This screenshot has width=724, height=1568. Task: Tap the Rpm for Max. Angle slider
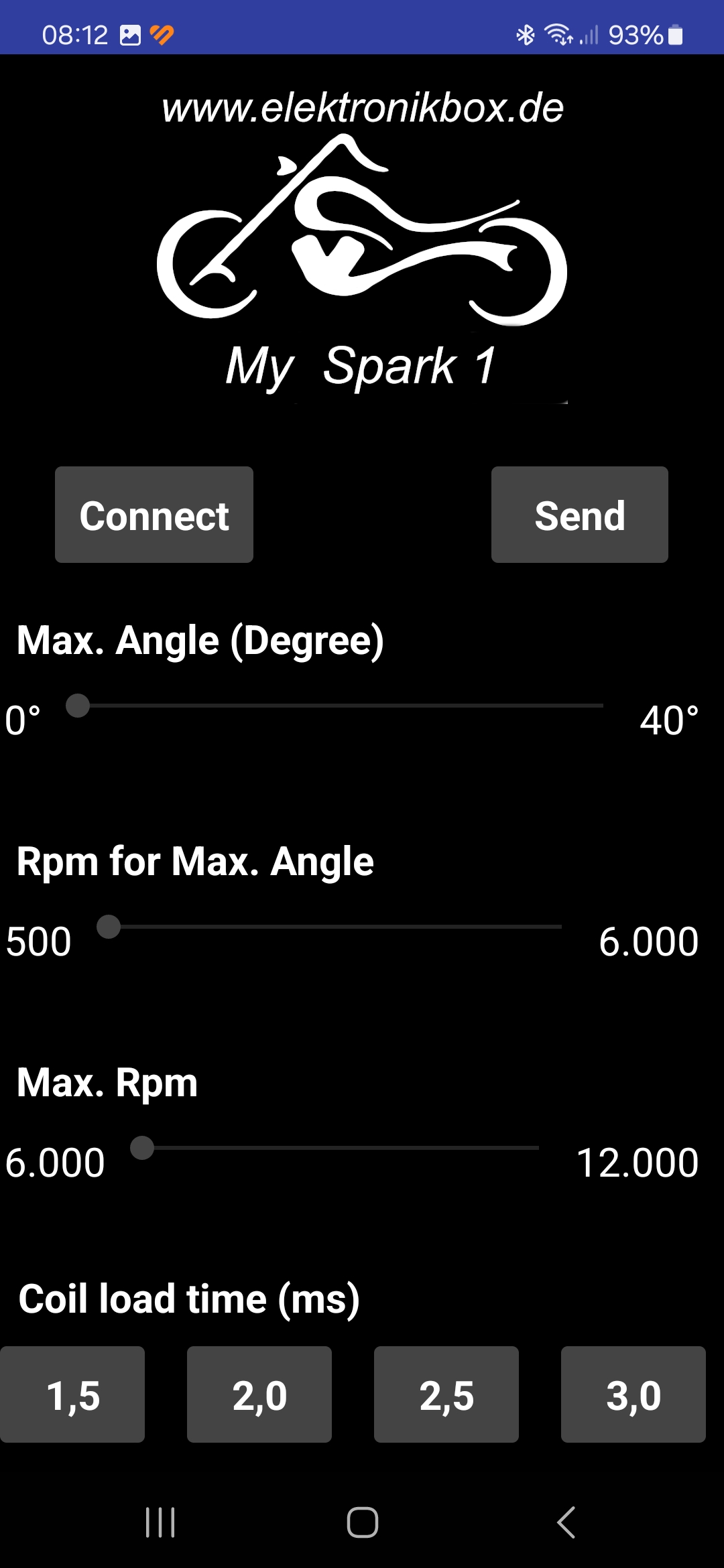coord(335,927)
